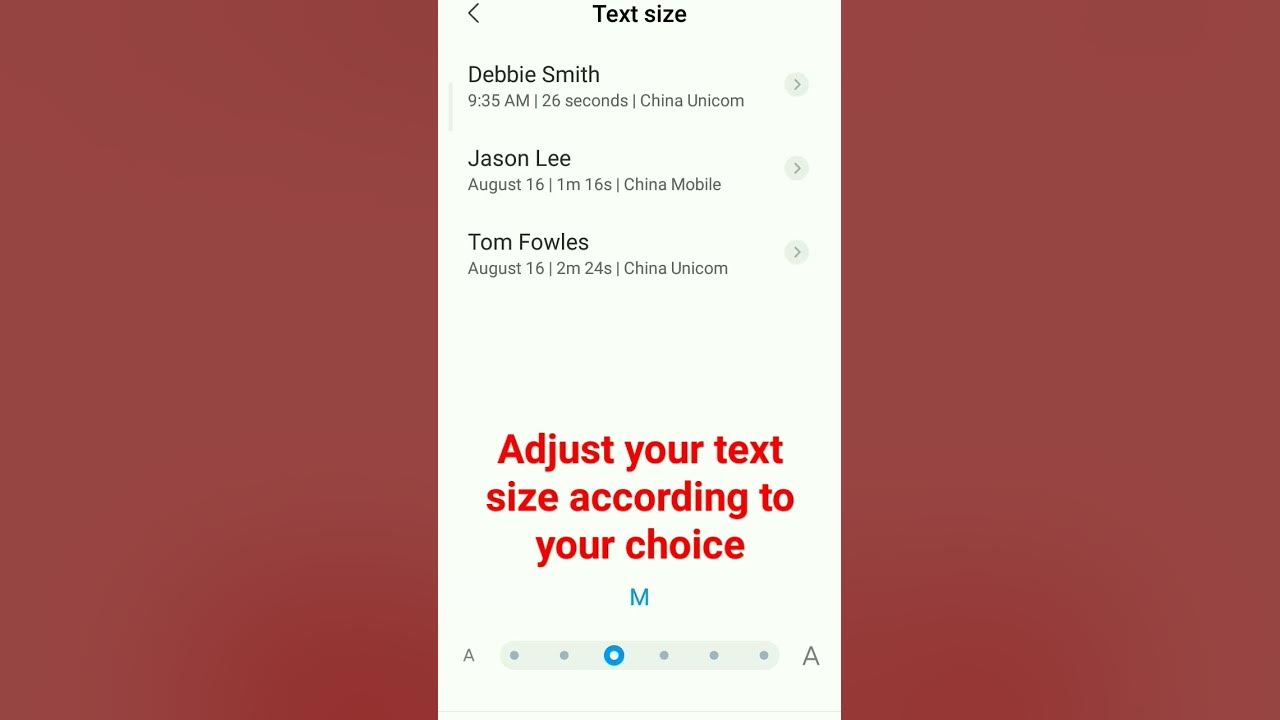Select the second dot on the text size slider
The height and width of the screenshot is (720, 1280).
(x=564, y=656)
